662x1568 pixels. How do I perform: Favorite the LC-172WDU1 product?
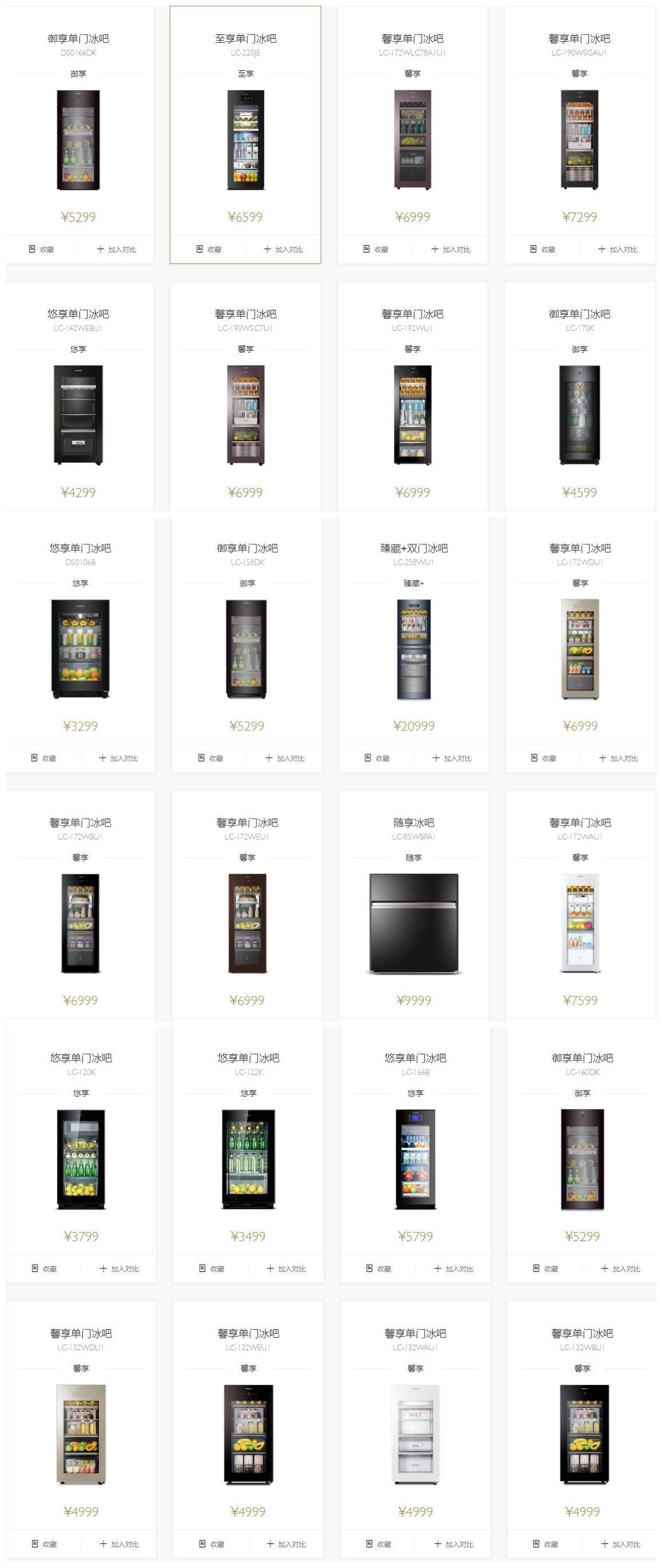(543, 758)
